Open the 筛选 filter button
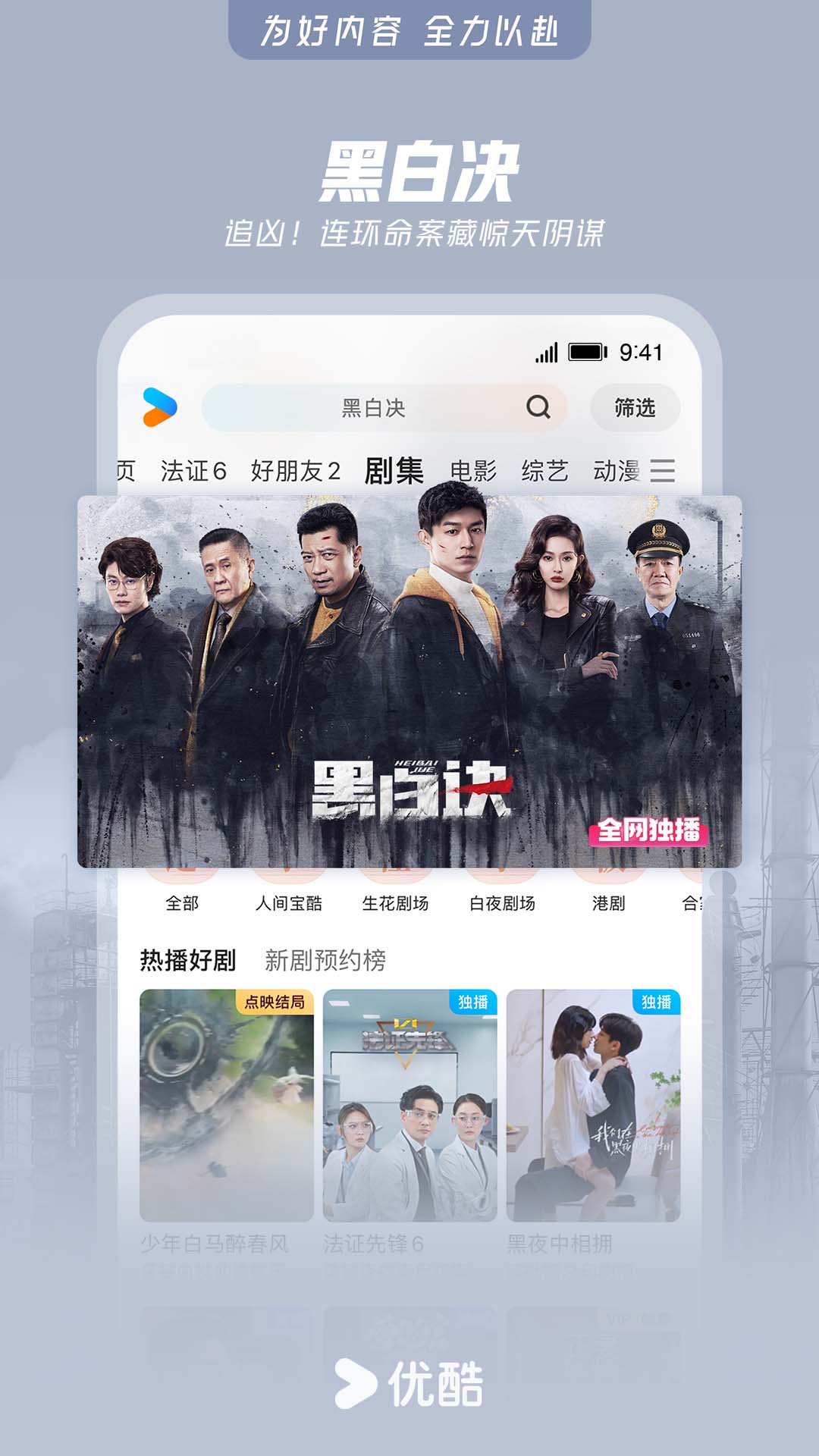Image resolution: width=819 pixels, height=1456 pixels. [635, 408]
